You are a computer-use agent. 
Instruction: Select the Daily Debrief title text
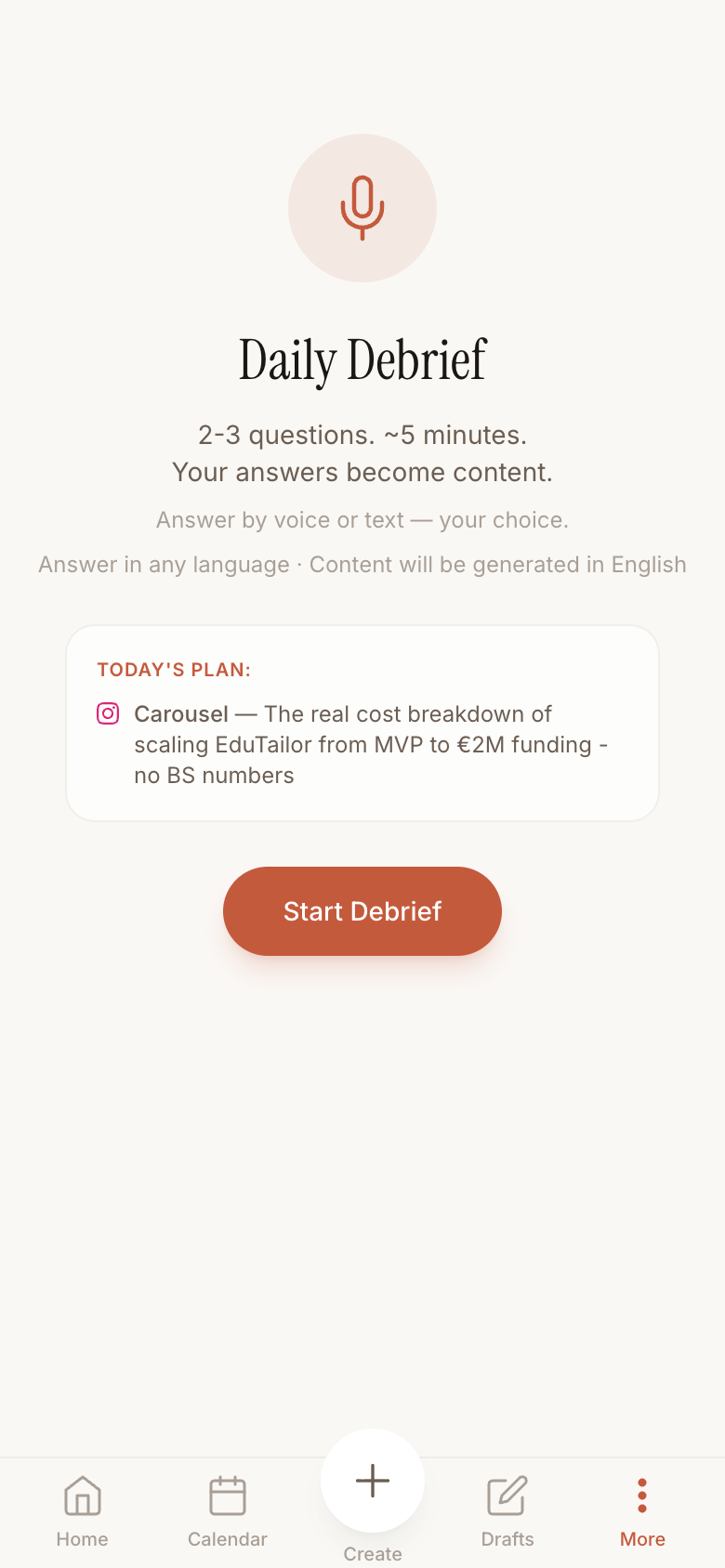pyautogui.click(x=362, y=356)
